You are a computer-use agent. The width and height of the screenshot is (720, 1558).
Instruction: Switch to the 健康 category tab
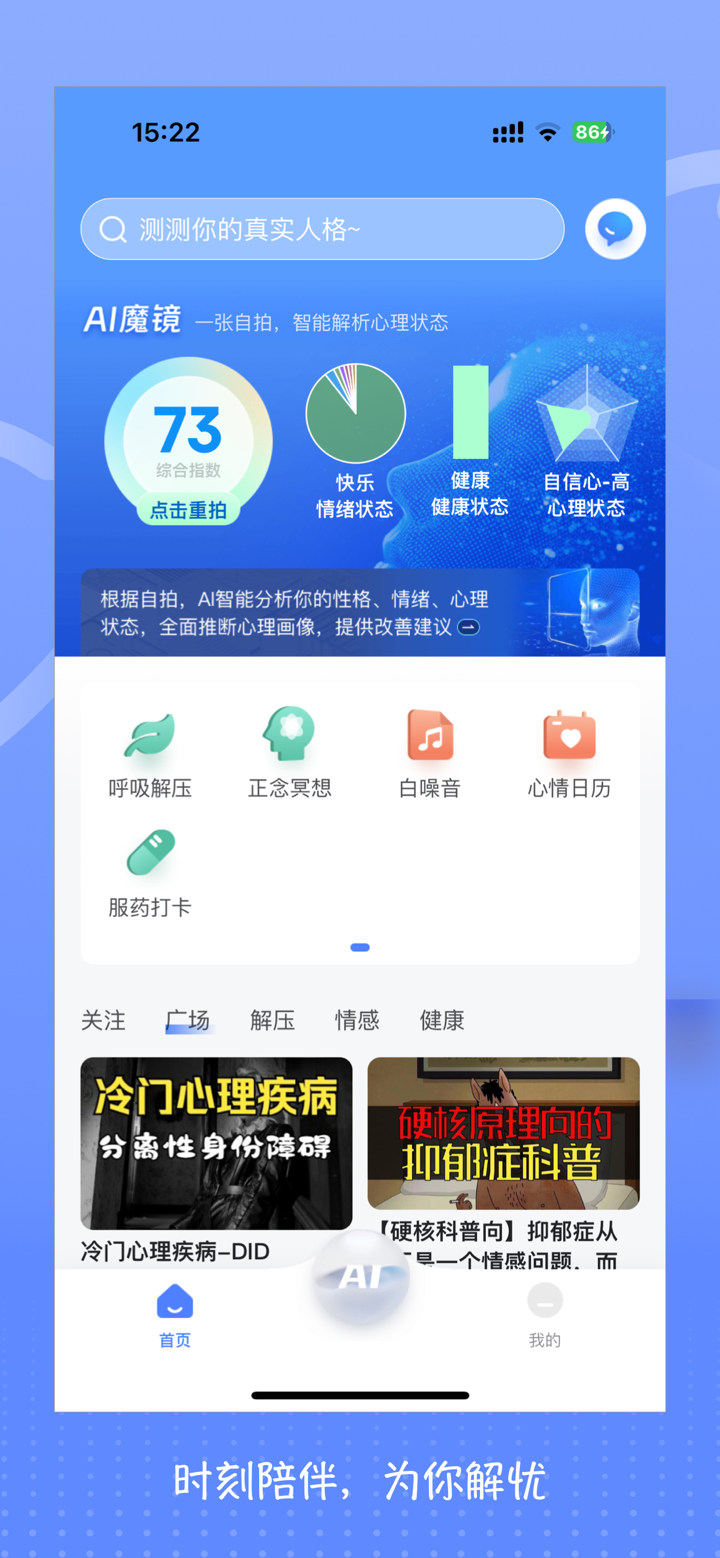click(x=441, y=1020)
